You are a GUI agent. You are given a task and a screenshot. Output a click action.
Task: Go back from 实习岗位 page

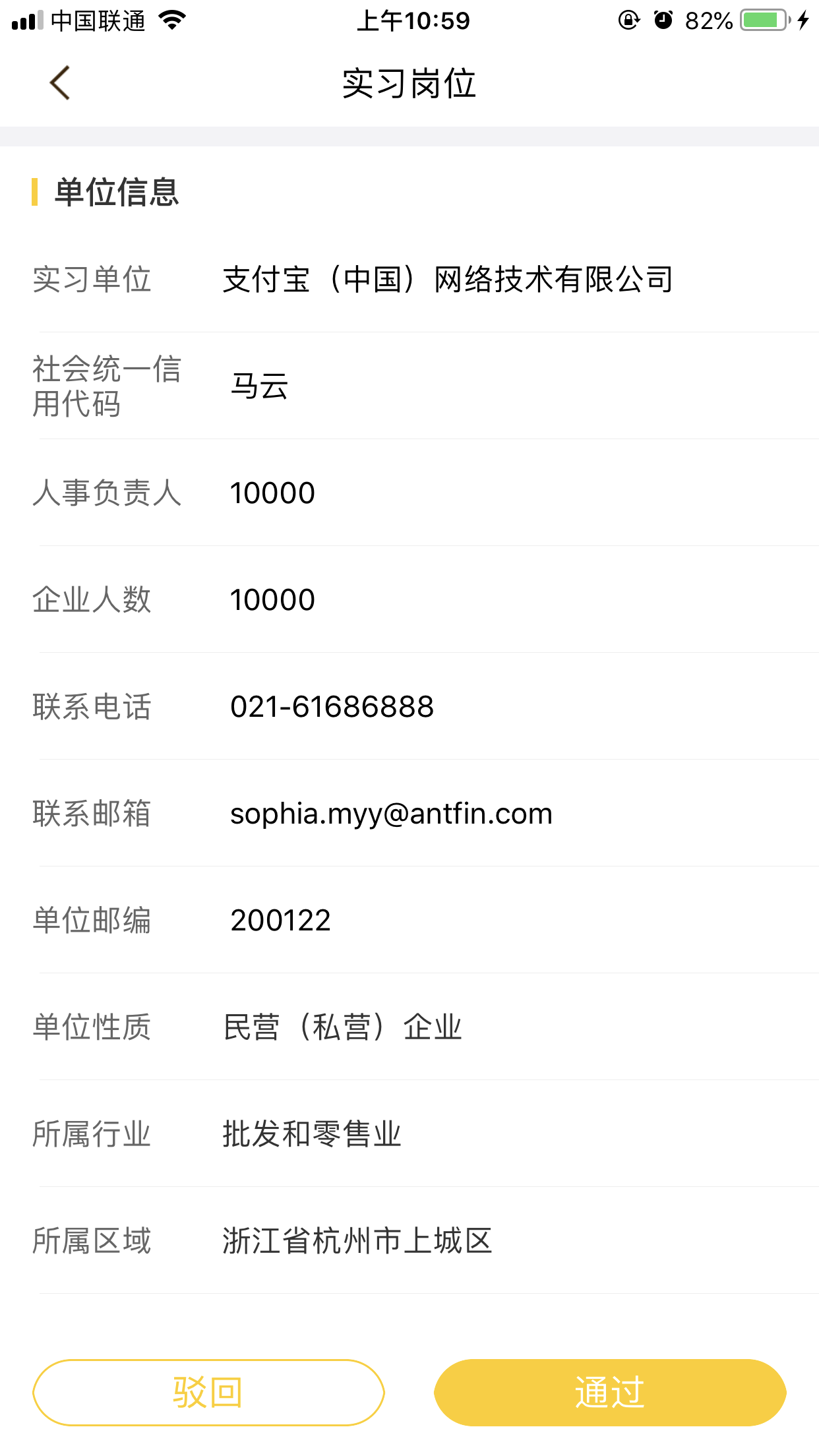pyautogui.click(x=60, y=83)
